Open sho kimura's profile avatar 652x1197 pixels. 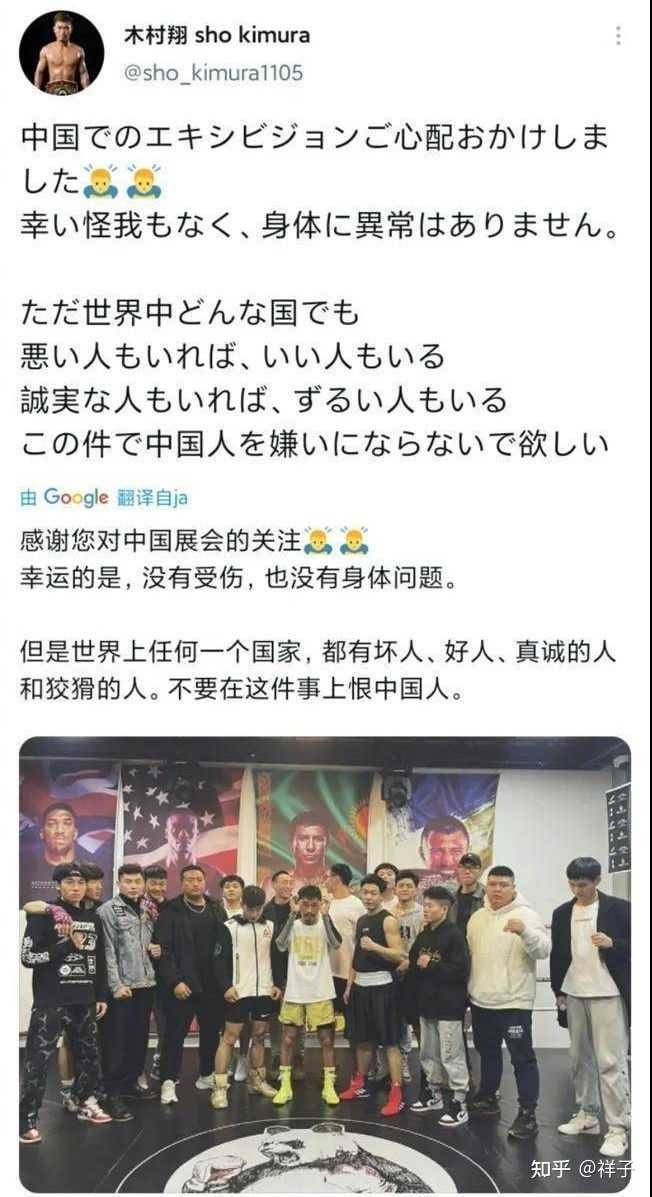pyautogui.click(x=62, y=53)
